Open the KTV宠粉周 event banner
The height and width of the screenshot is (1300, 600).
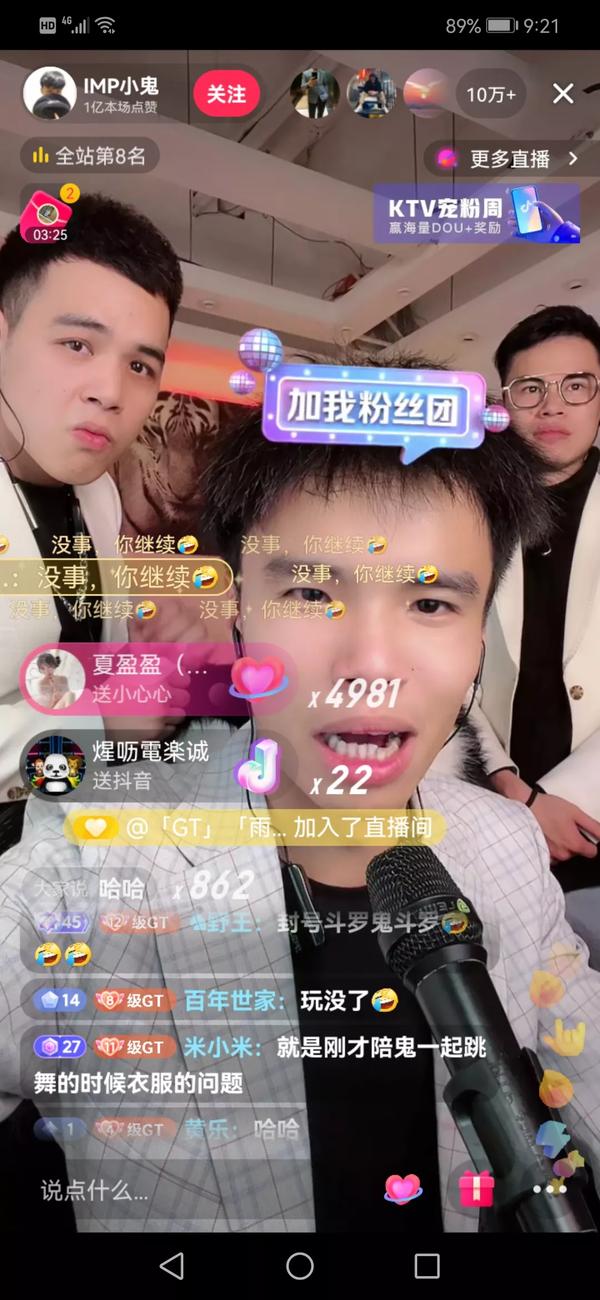click(x=477, y=213)
